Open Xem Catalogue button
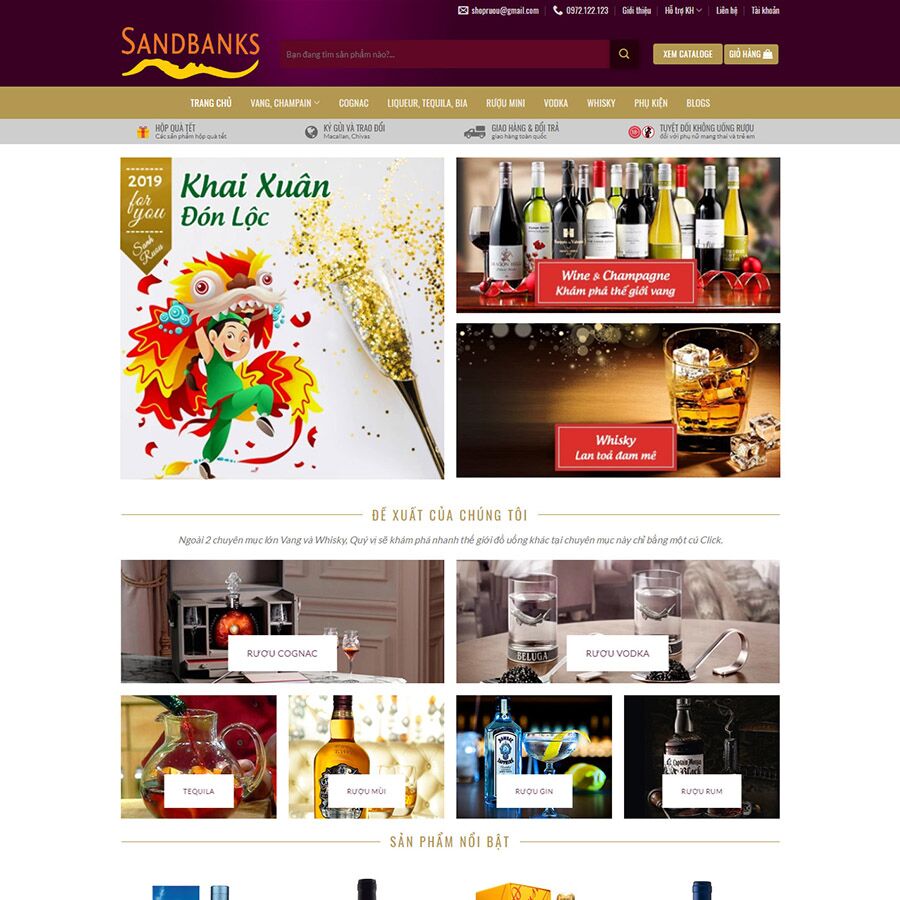900x900 pixels. (687, 54)
